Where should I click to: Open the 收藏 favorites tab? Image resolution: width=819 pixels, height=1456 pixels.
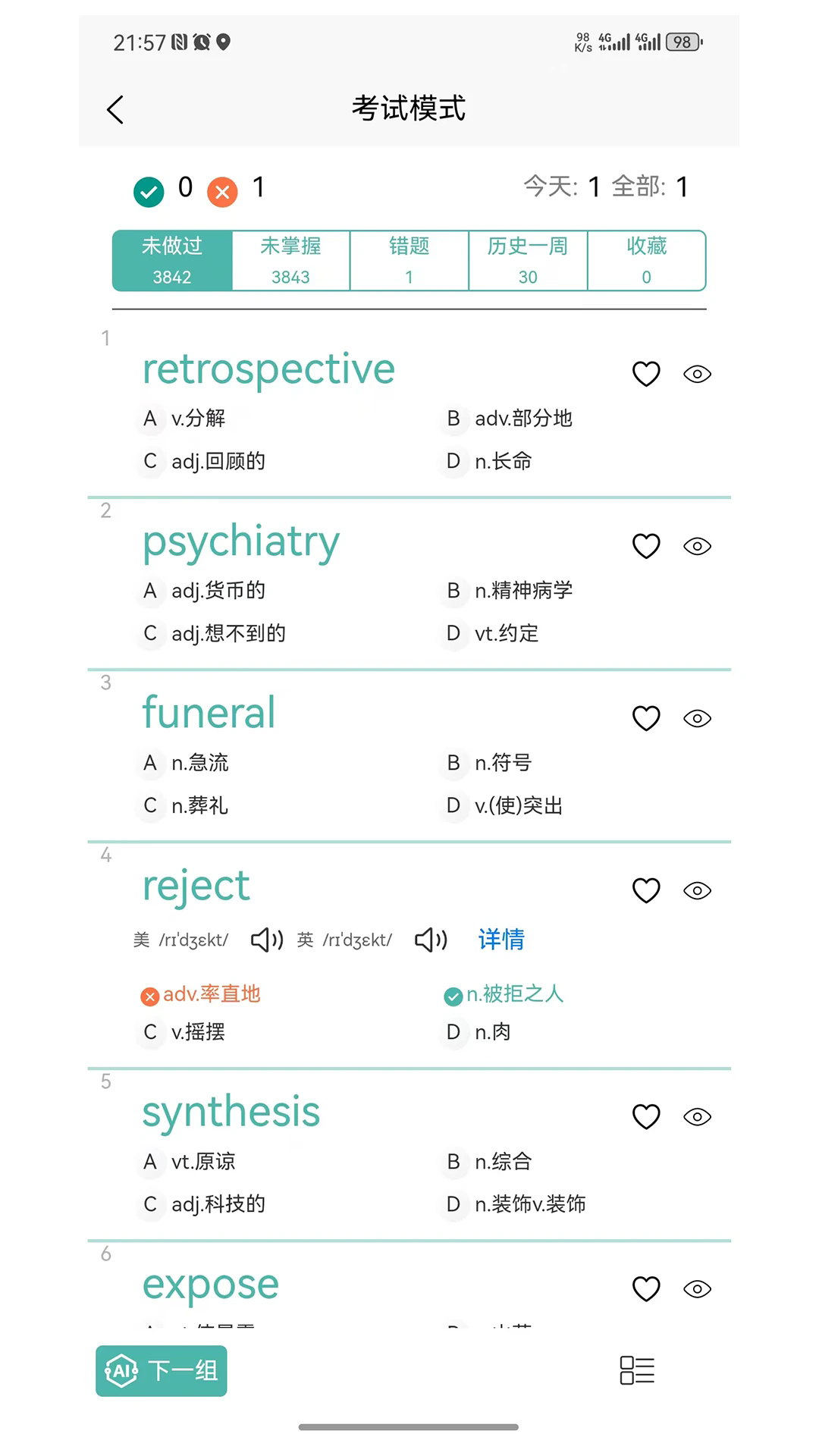click(x=646, y=260)
